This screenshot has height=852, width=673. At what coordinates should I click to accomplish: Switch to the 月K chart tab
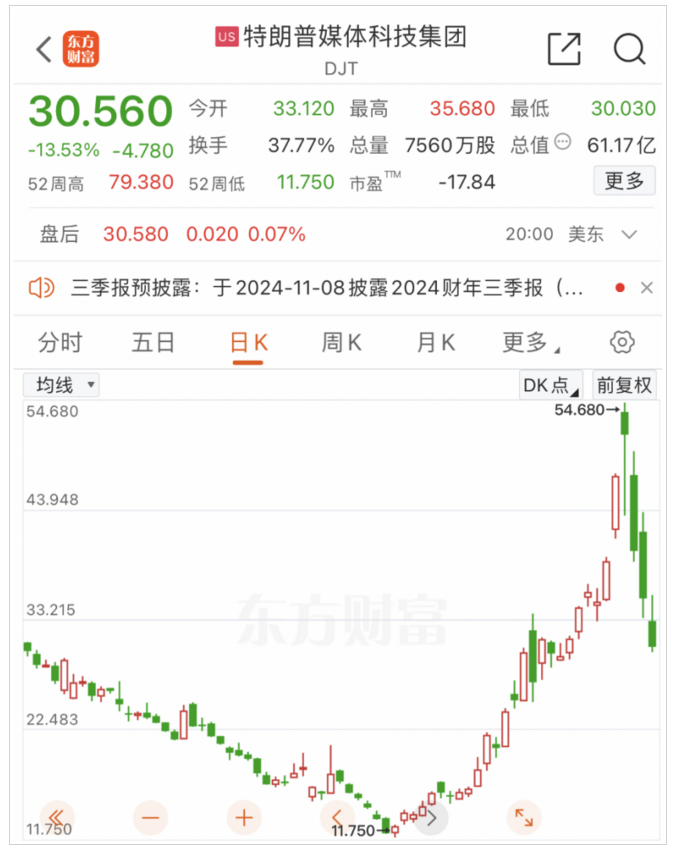[x=435, y=343]
